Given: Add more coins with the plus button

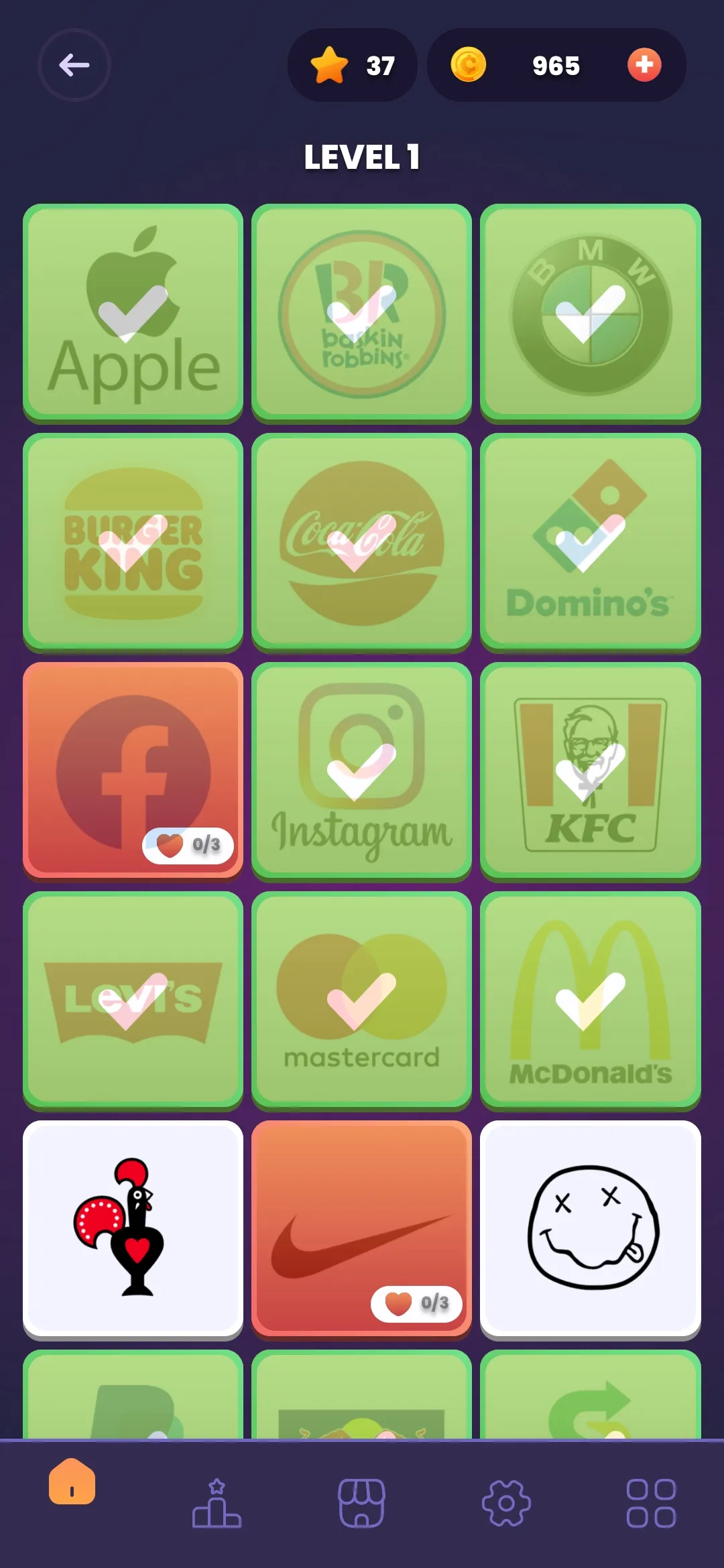Looking at the screenshot, I should [x=644, y=65].
